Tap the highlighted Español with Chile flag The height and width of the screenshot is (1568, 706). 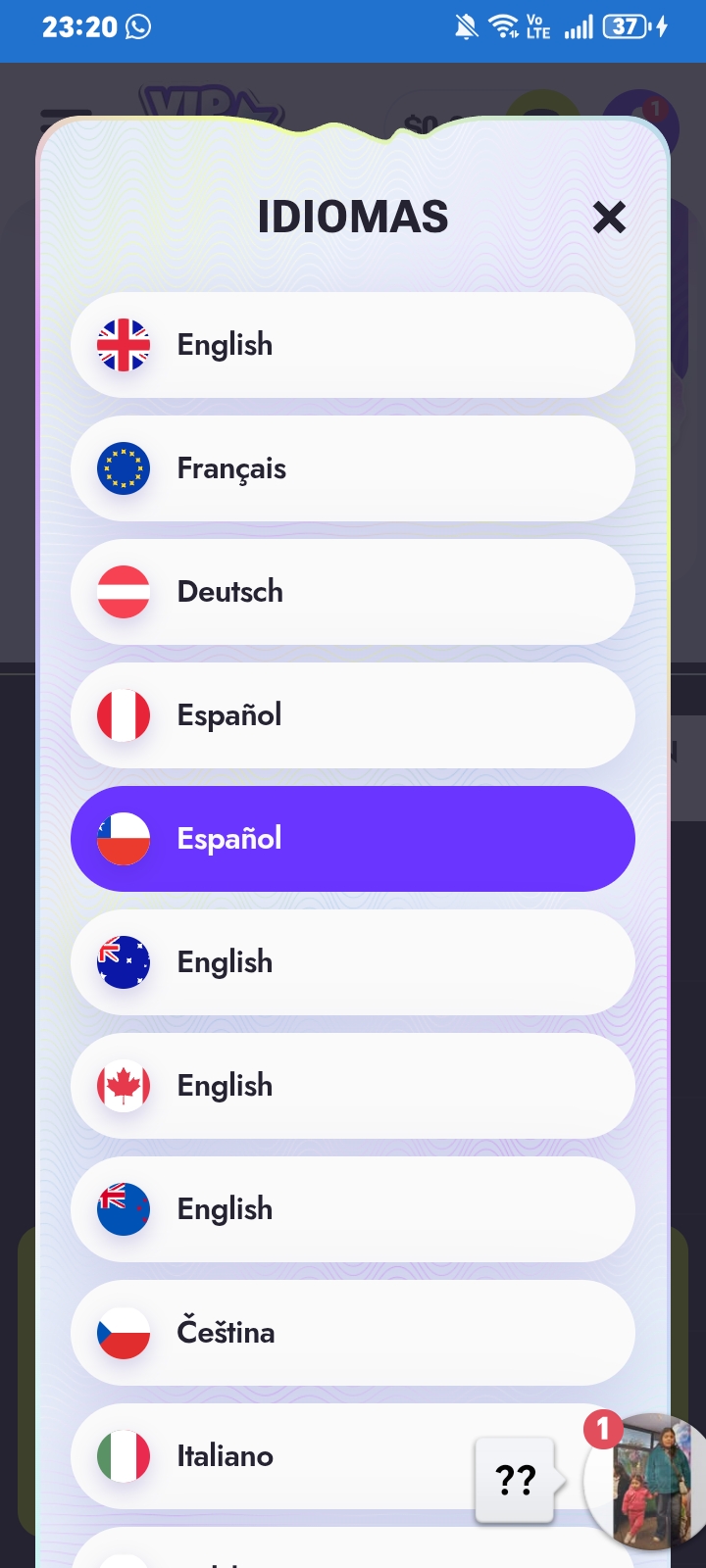353,839
